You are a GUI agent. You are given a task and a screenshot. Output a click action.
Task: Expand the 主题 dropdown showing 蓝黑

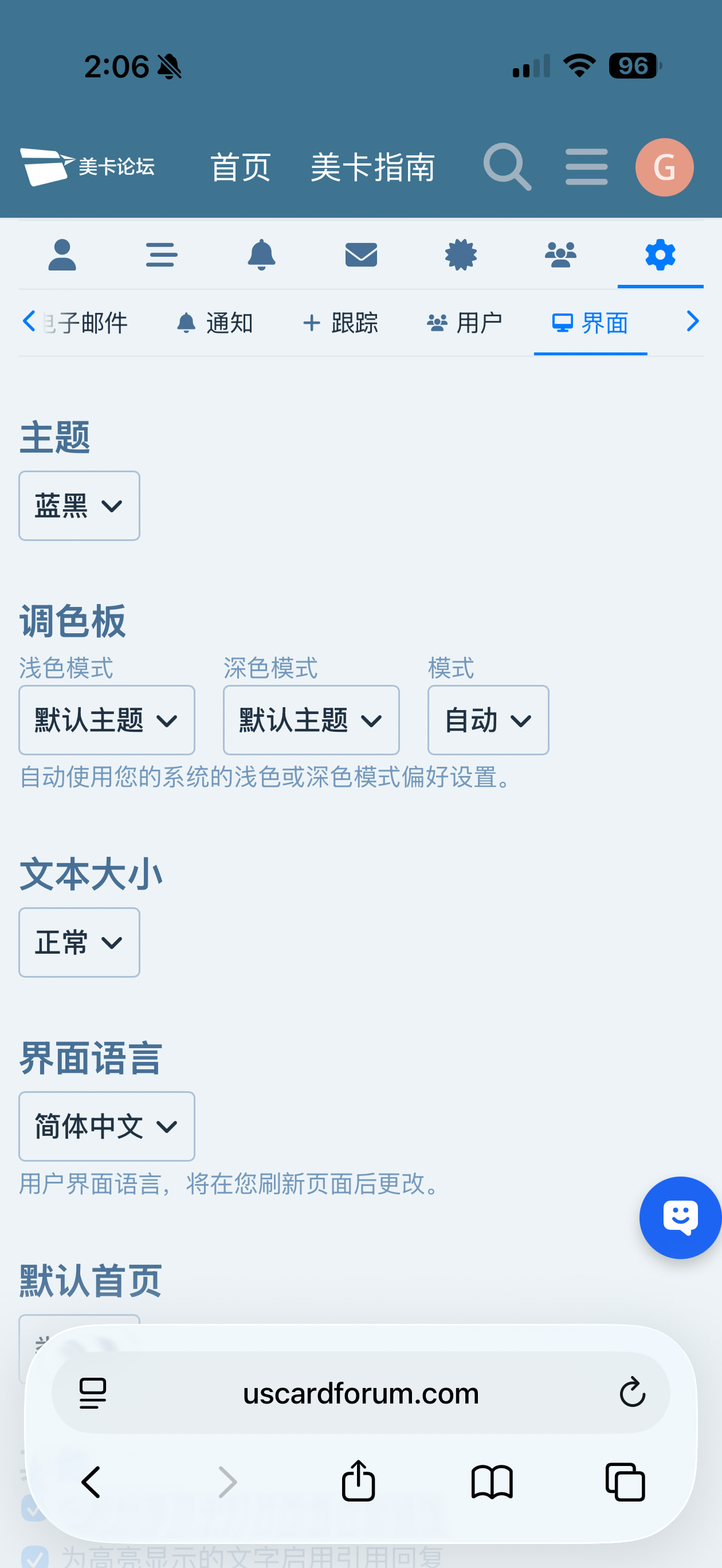coord(79,506)
